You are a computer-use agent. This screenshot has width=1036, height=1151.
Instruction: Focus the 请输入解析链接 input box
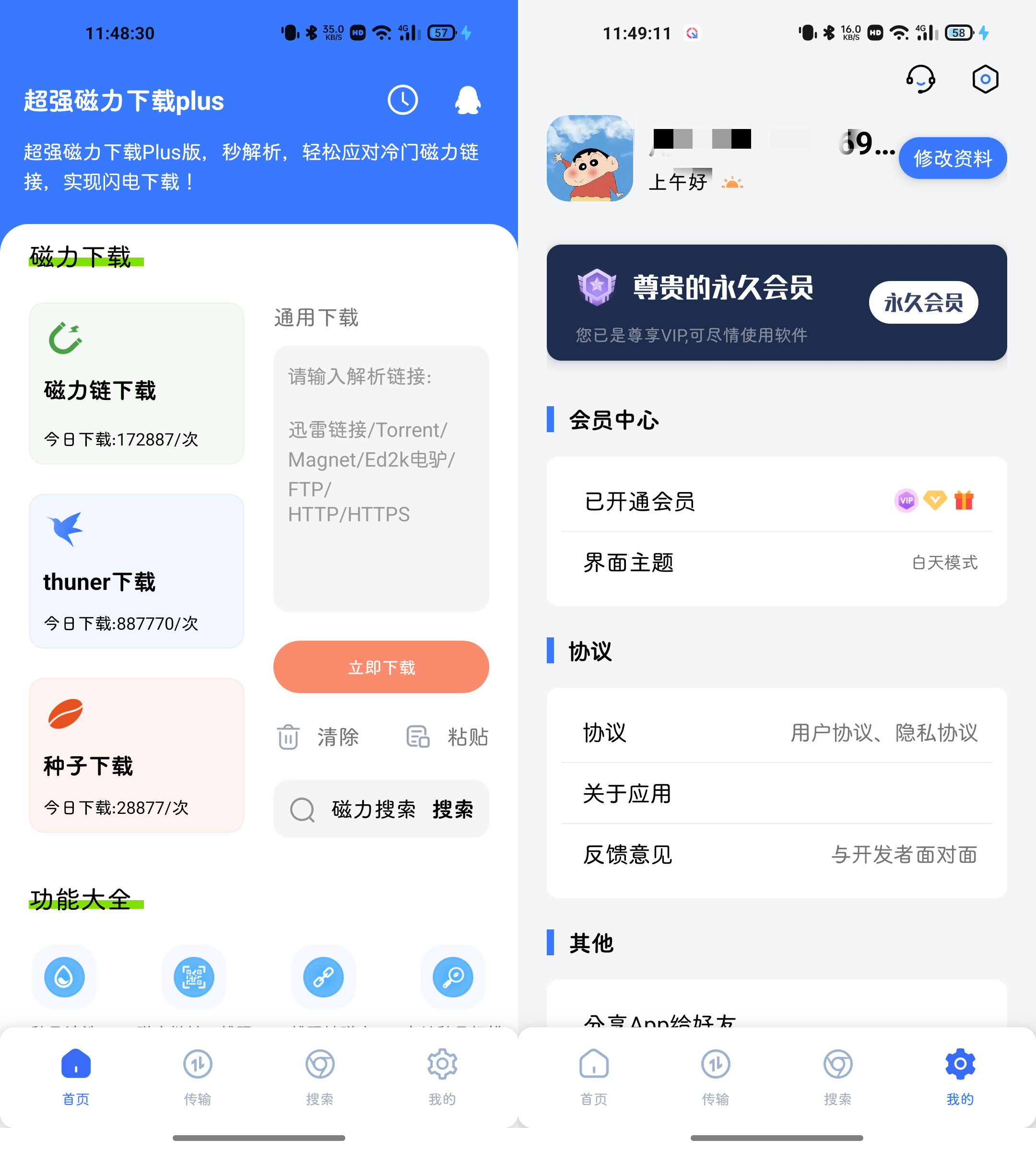tap(381, 478)
